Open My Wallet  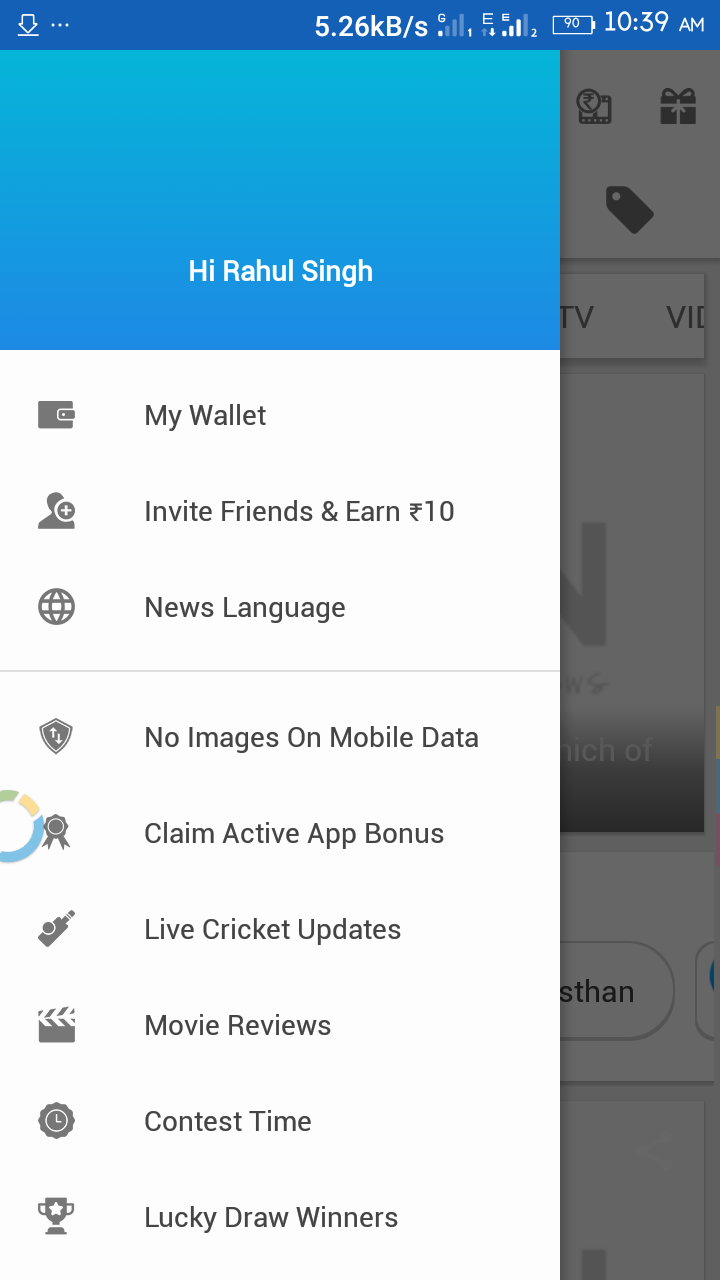pyautogui.click(x=205, y=415)
